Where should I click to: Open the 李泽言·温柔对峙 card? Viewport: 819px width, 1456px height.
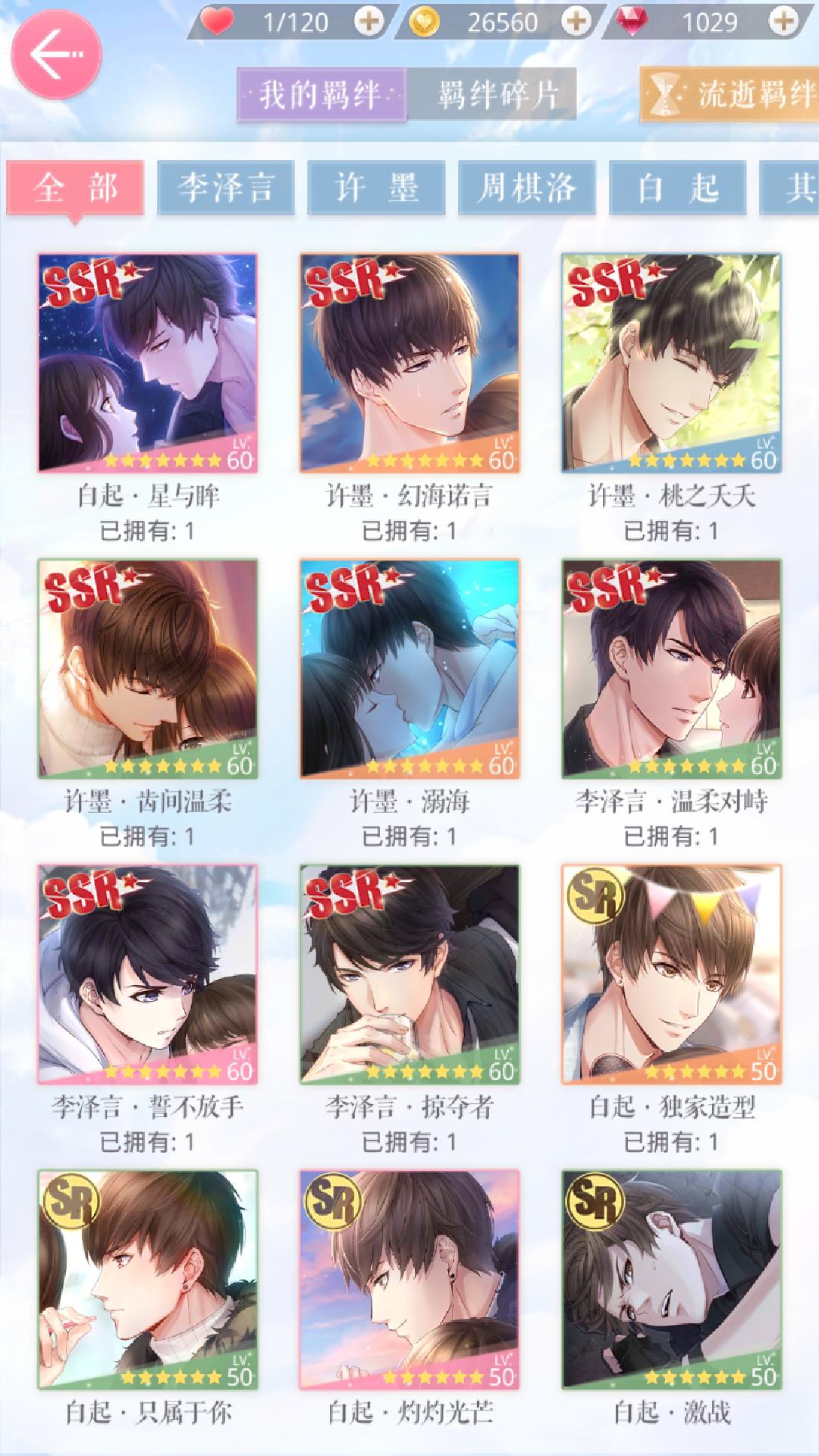coord(671,669)
